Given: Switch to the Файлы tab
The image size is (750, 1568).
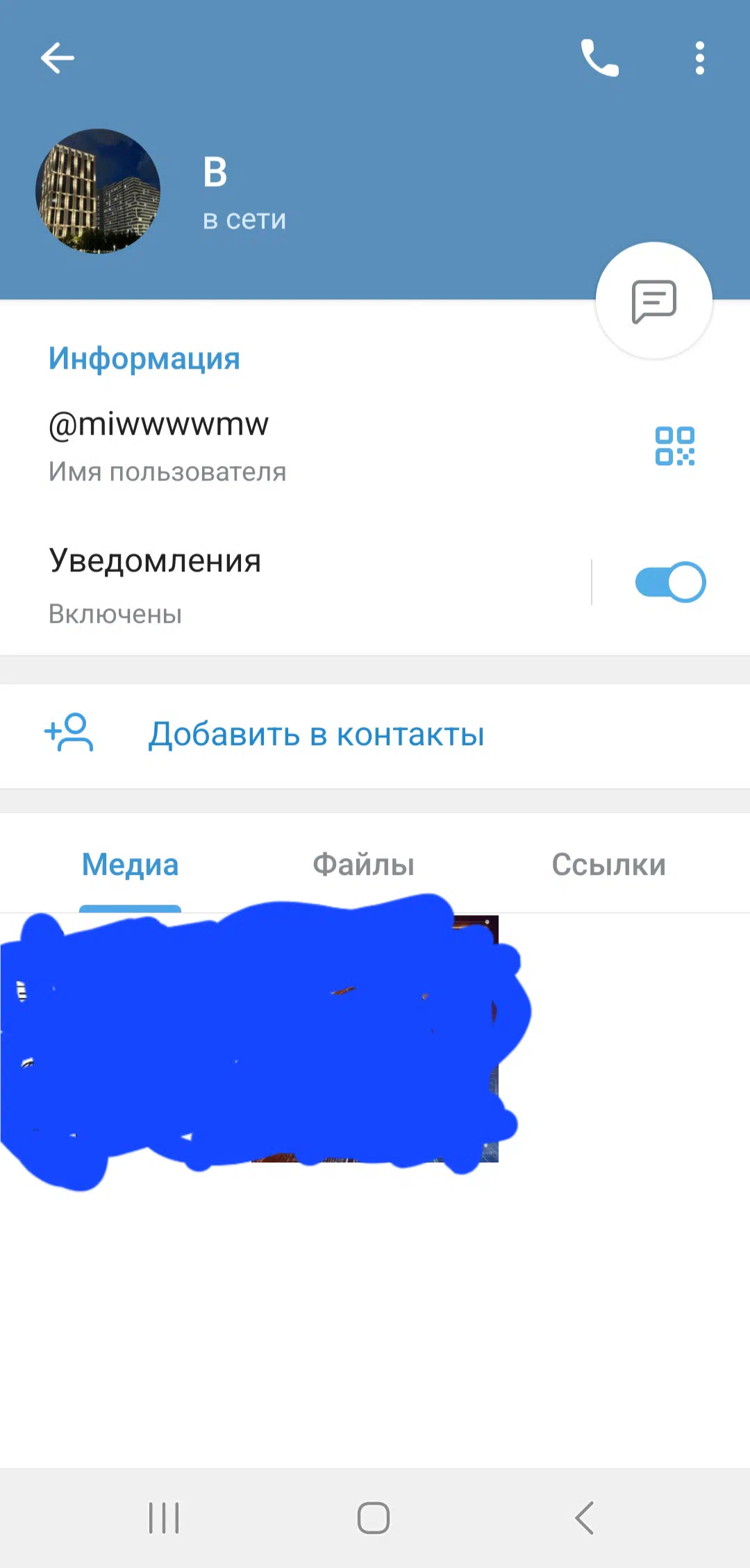Looking at the screenshot, I should (x=363, y=865).
